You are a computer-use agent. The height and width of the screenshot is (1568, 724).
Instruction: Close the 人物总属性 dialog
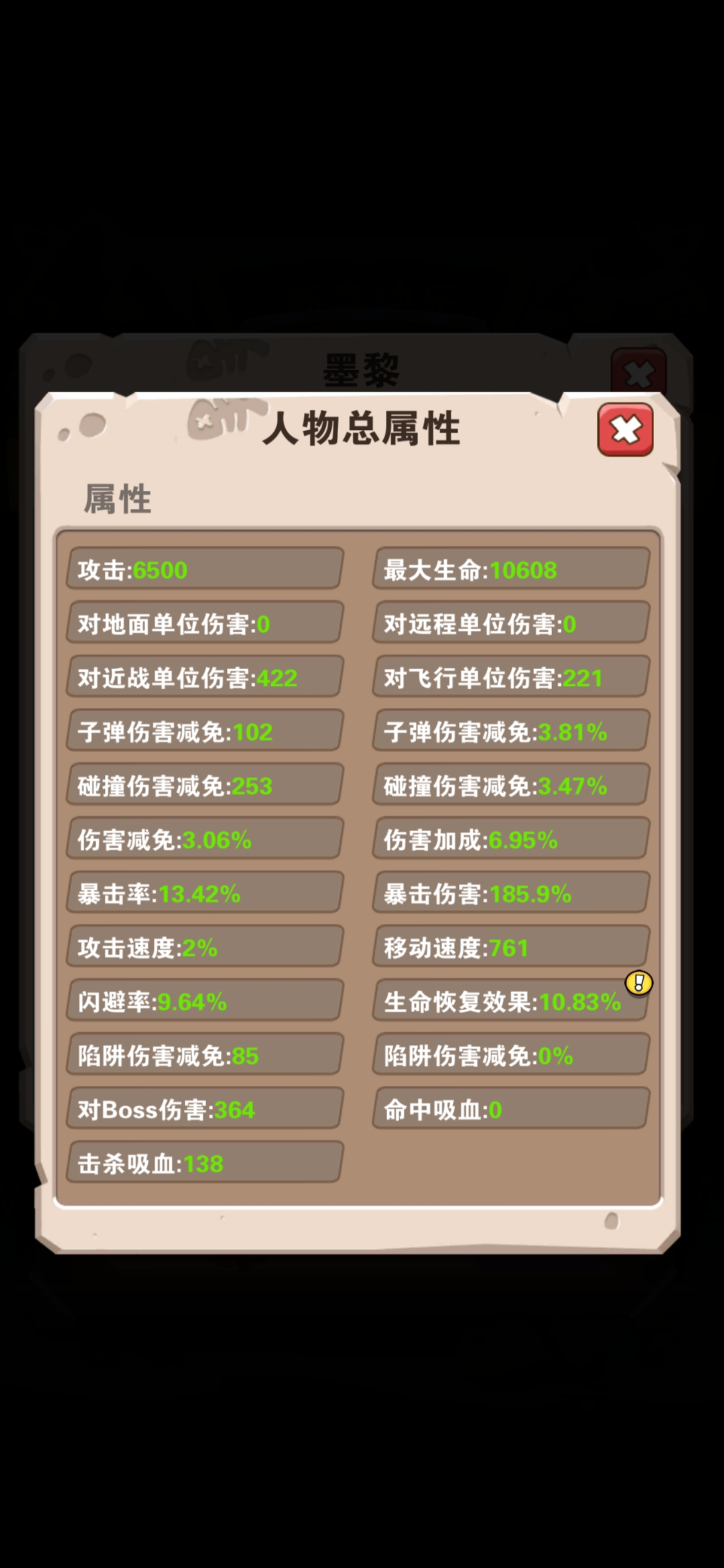coord(625,430)
